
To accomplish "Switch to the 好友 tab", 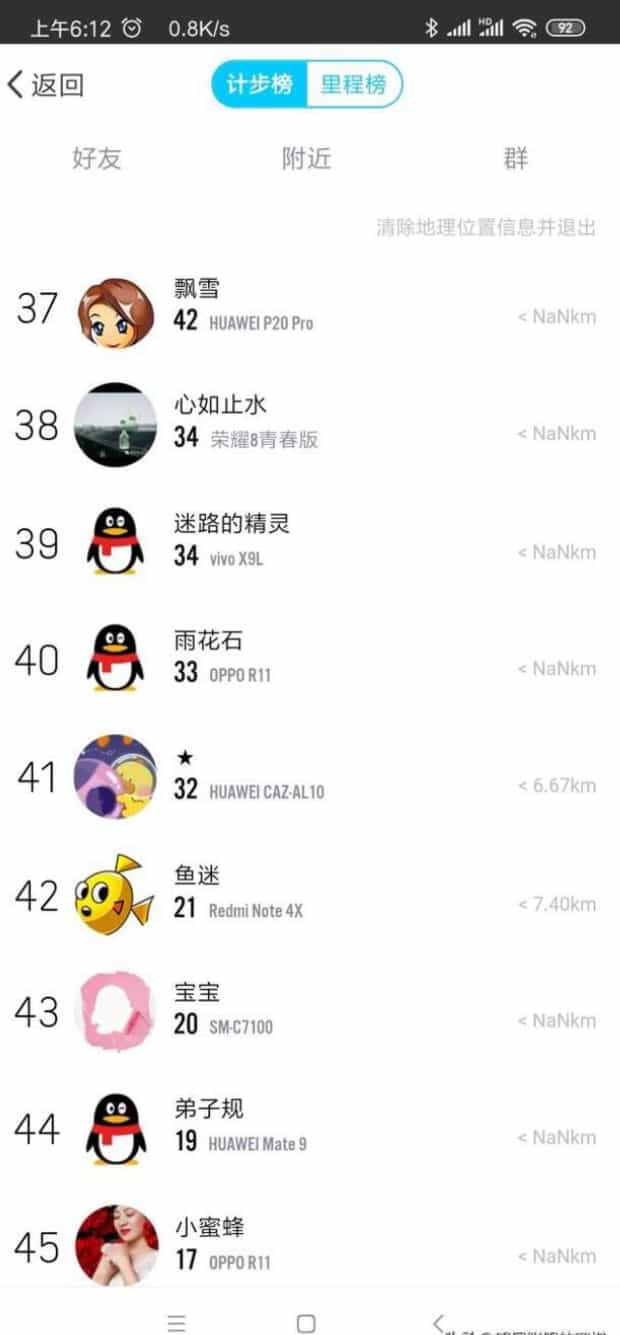I will coord(97,158).
